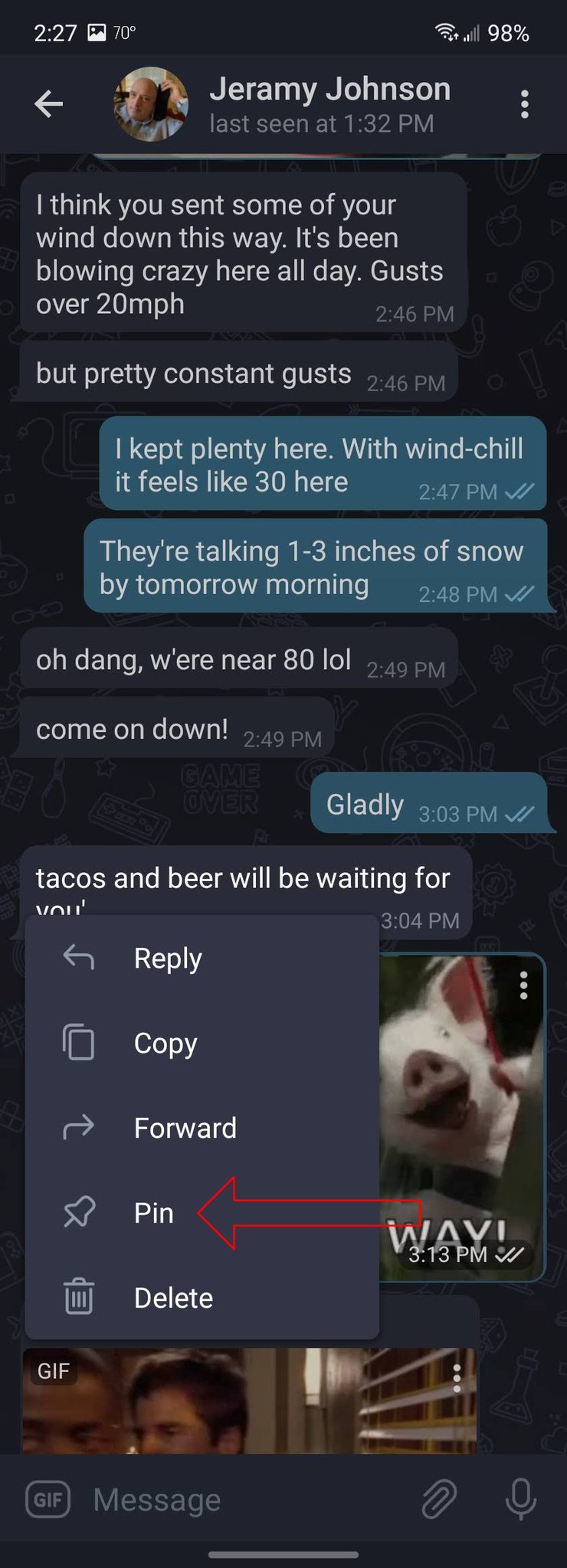This screenshot has width=567, height=1568.
Task: Select Forward from the context menu
Action: 185,1127
